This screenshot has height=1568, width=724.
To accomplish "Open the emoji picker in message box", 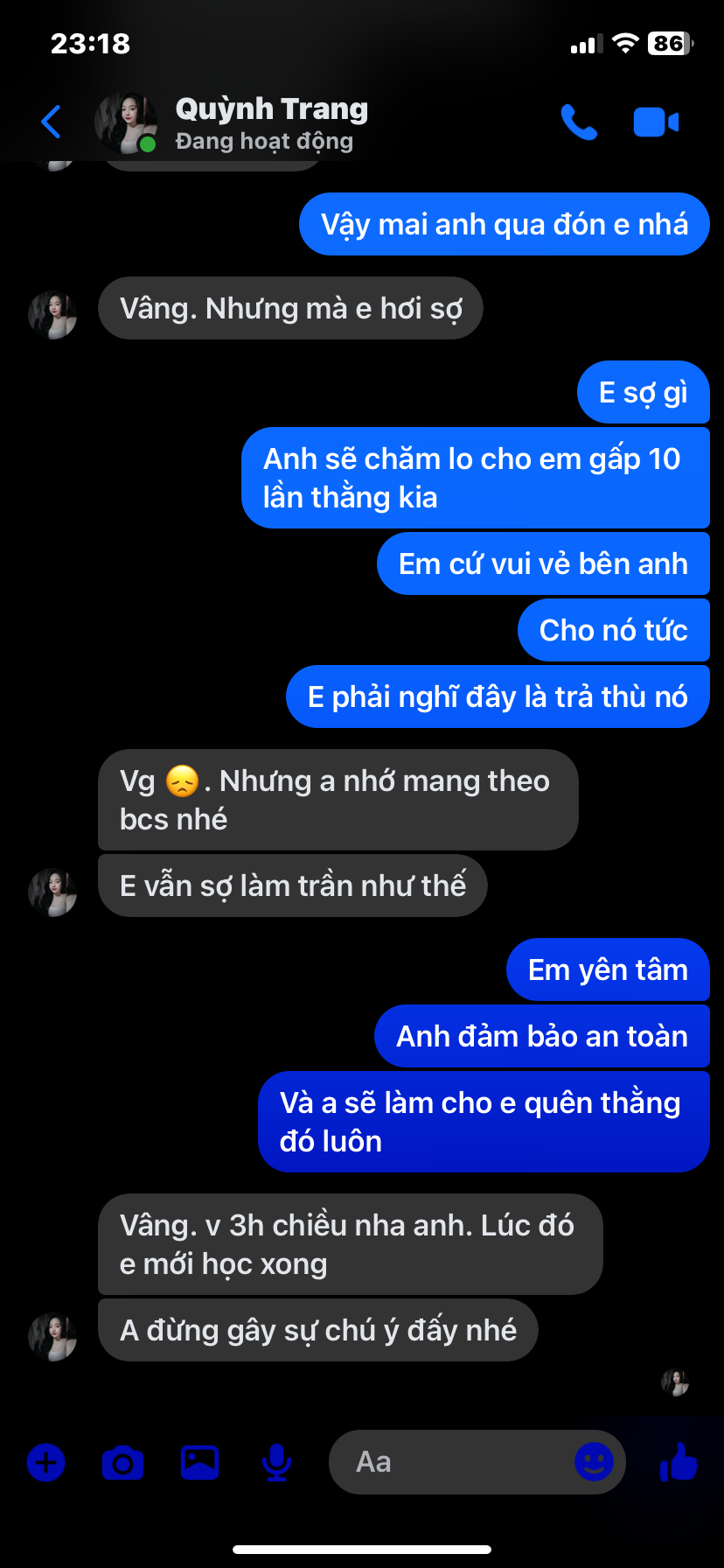I will pos(594,1462).
